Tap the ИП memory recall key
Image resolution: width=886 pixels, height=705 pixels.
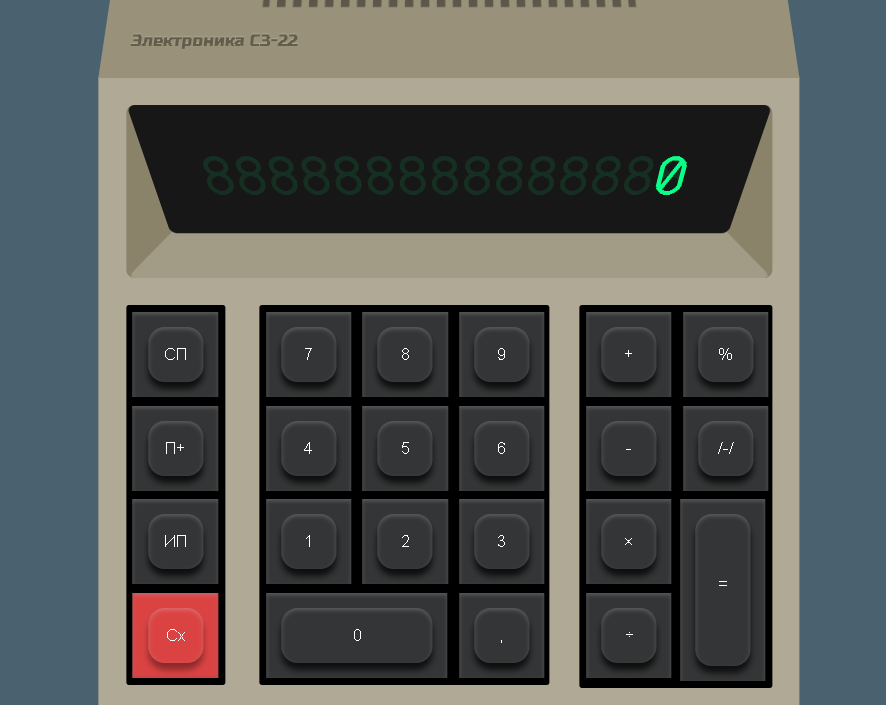coord(175,541)
